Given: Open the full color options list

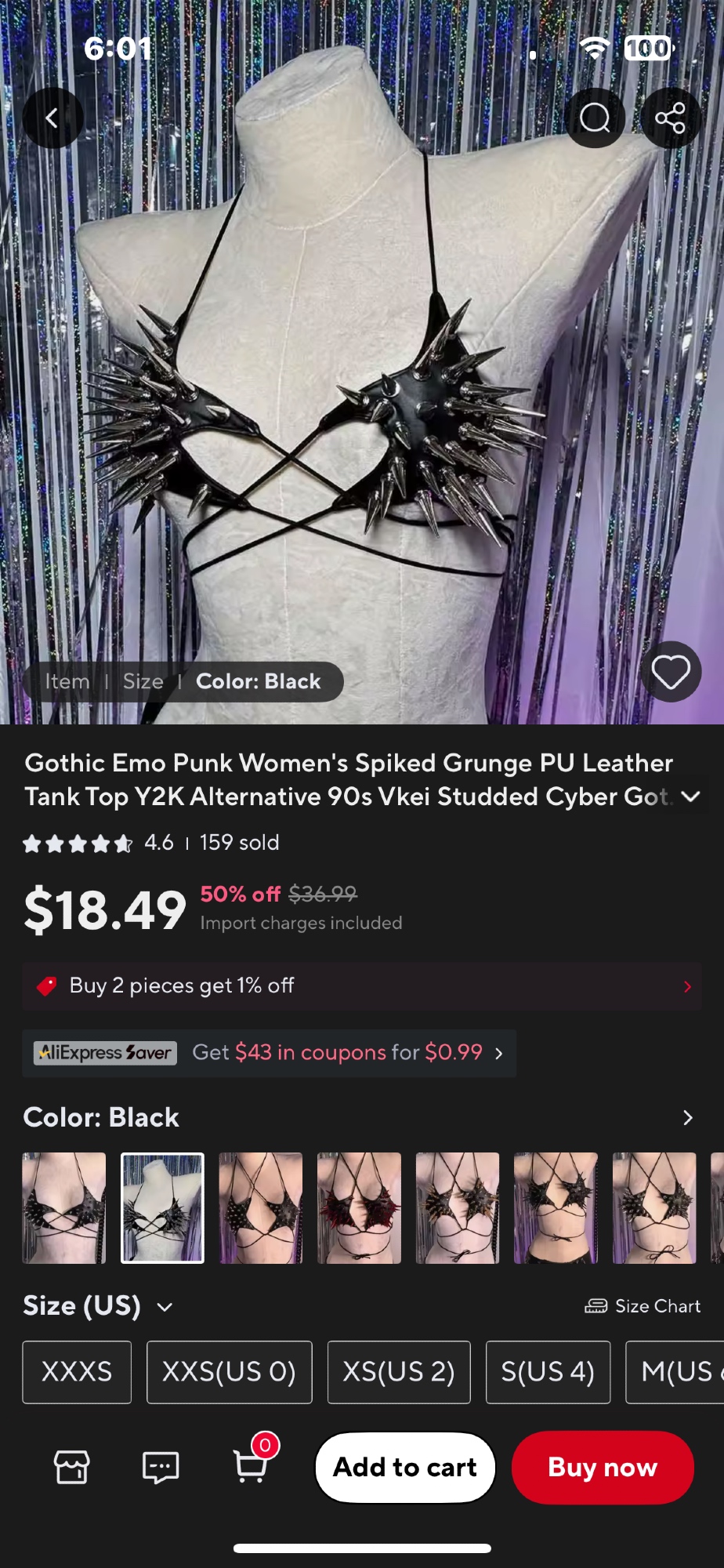Looking at the screenshot, I should pyautogui.click(x=687, y=1118).
